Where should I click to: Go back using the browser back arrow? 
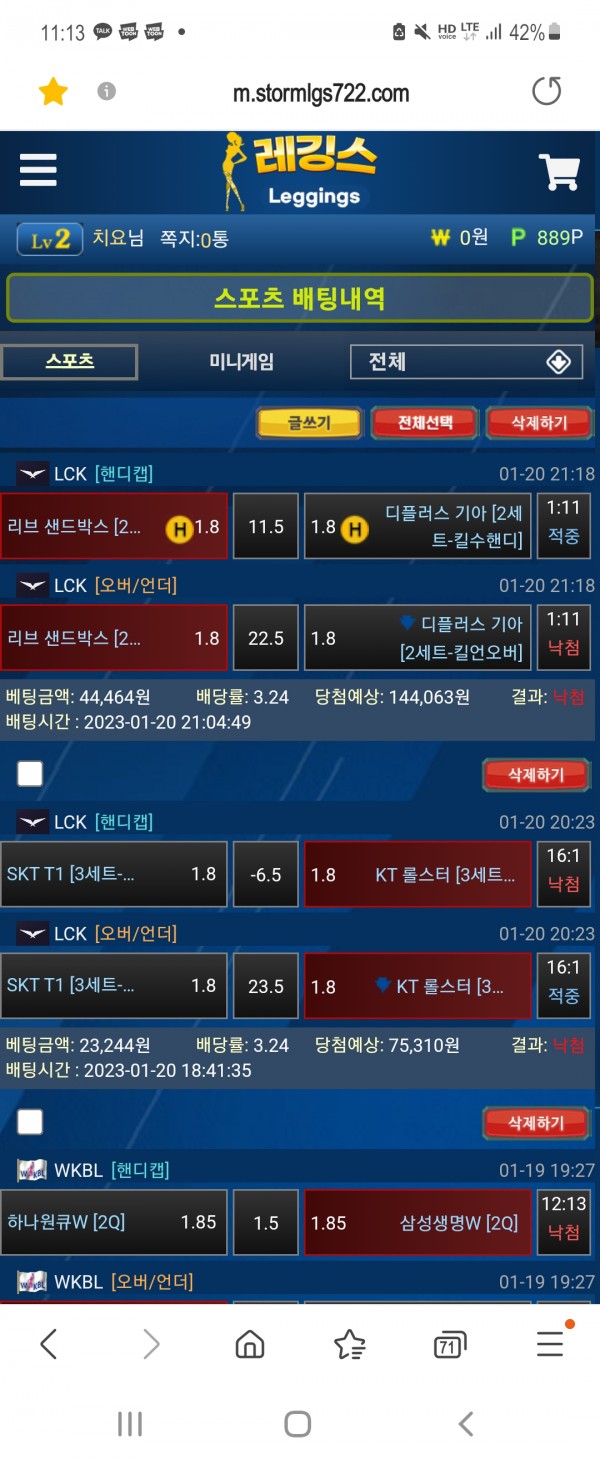coord(48,1344)
